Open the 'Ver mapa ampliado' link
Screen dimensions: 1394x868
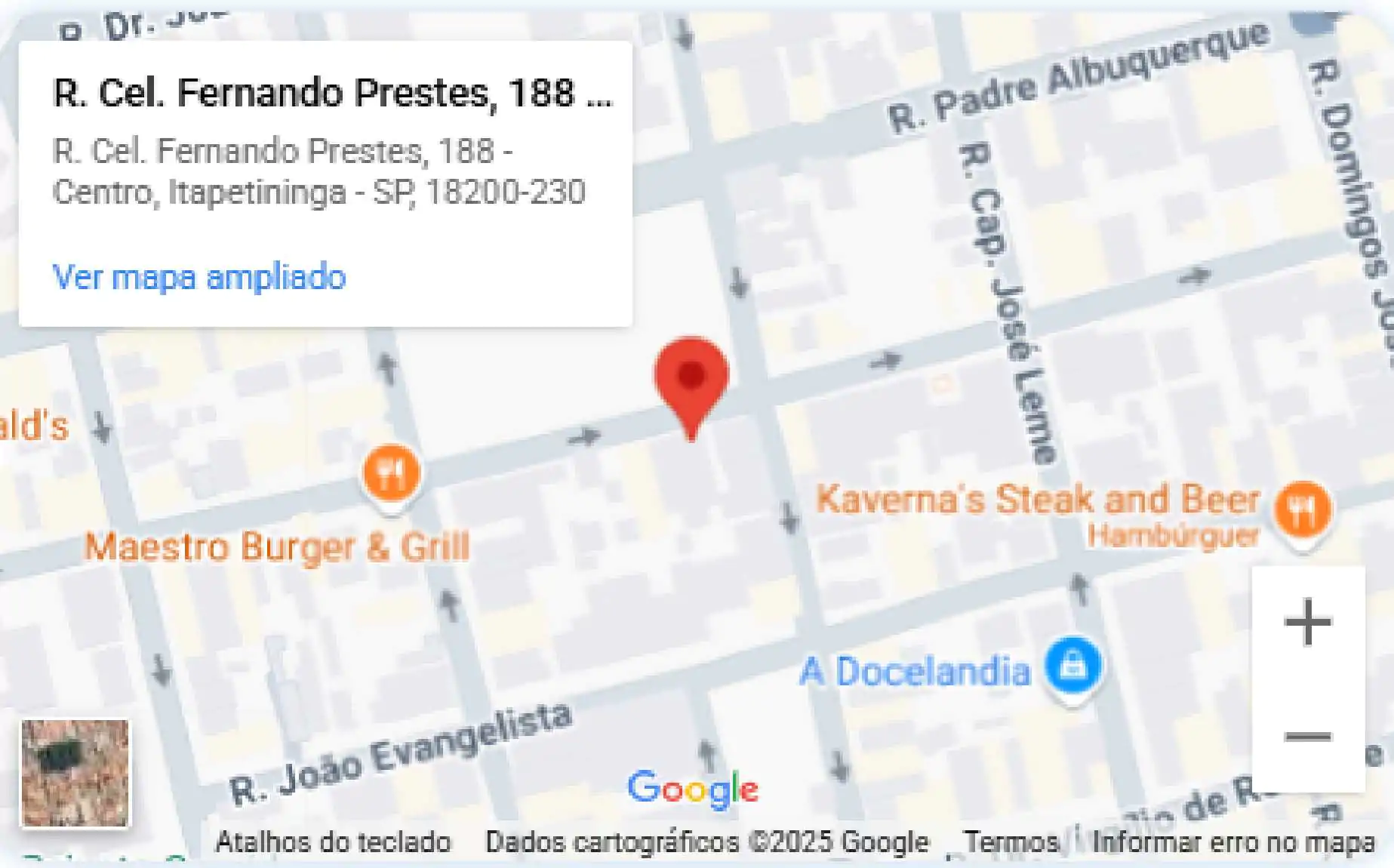pos(199,277)
